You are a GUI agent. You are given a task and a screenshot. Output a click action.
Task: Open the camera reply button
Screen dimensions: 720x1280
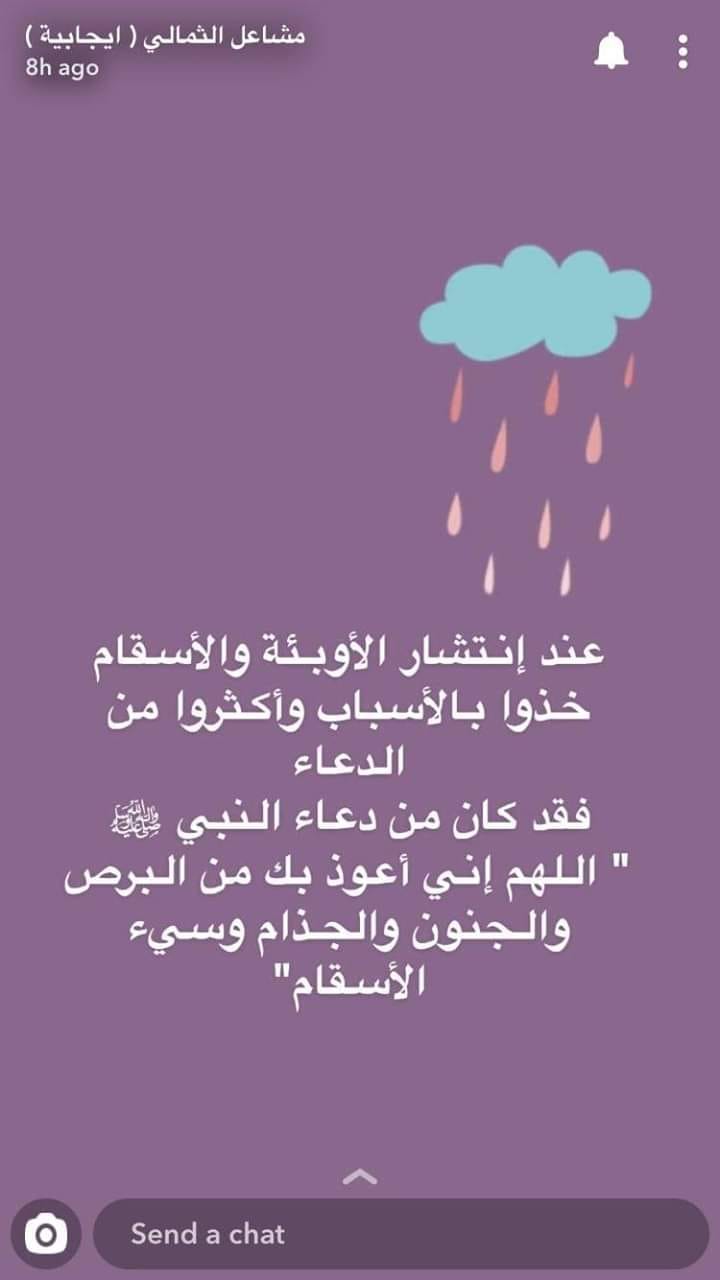point(45,1234)
